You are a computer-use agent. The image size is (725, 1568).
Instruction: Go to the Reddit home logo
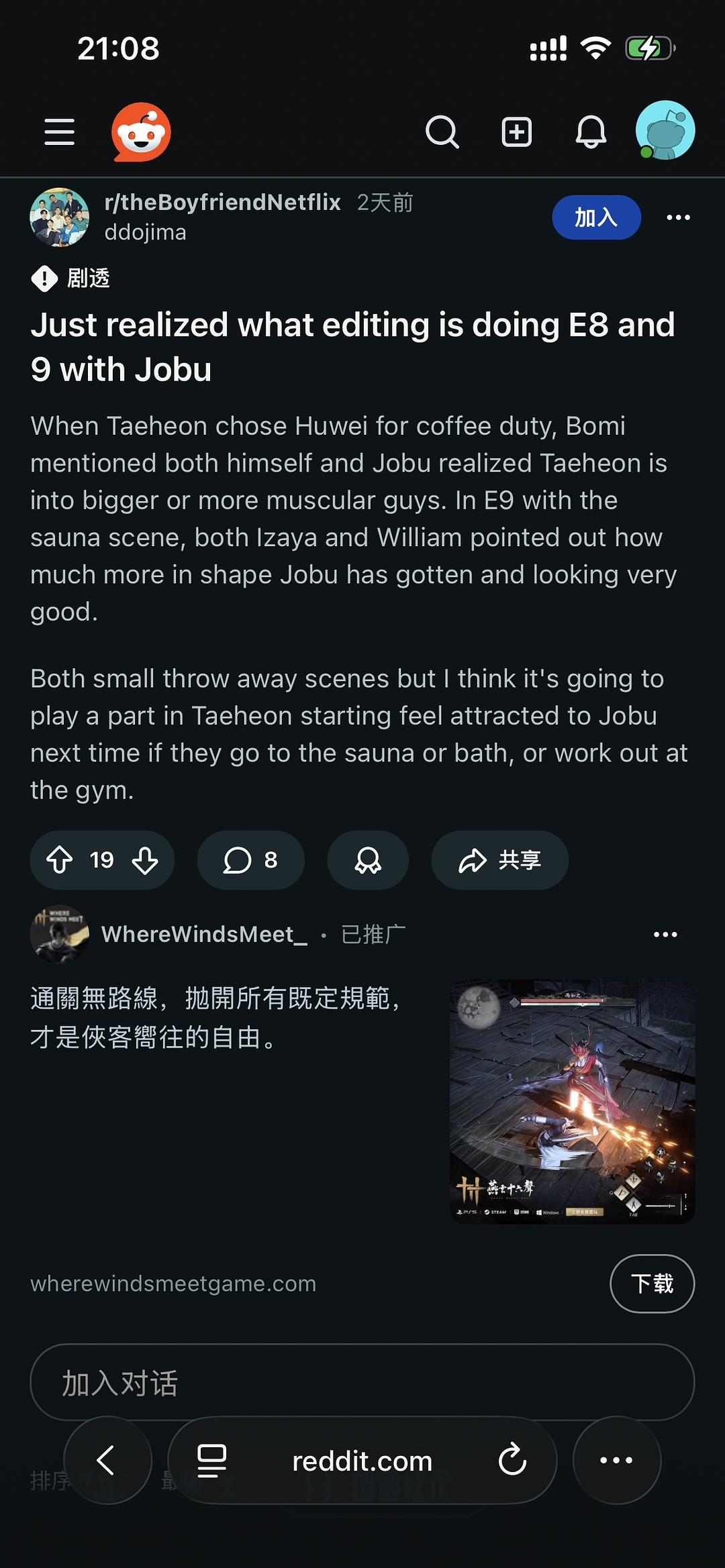(141, 132)
